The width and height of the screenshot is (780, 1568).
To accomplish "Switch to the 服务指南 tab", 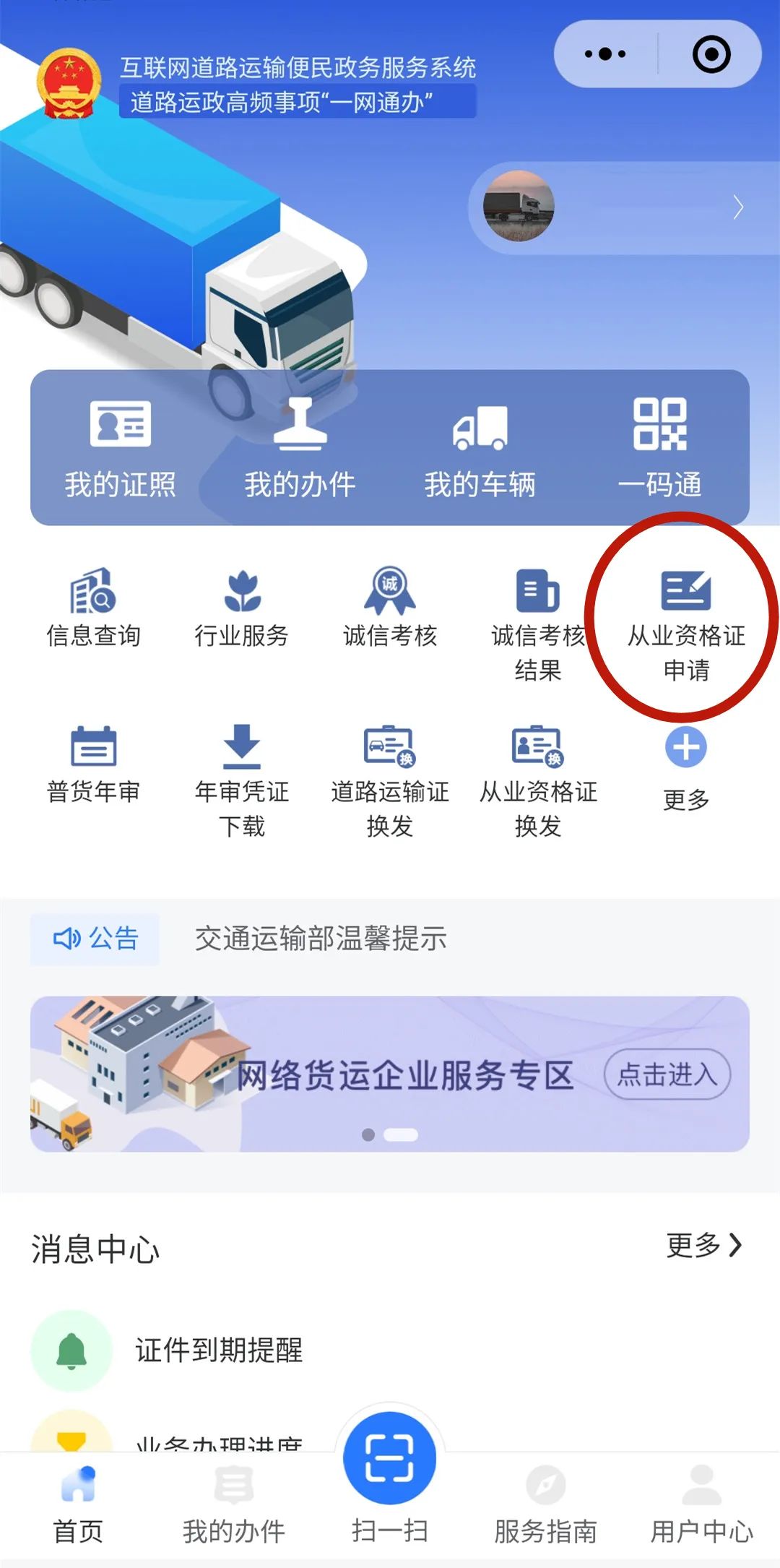I will pyautogui.click(x=546, y=1510).
